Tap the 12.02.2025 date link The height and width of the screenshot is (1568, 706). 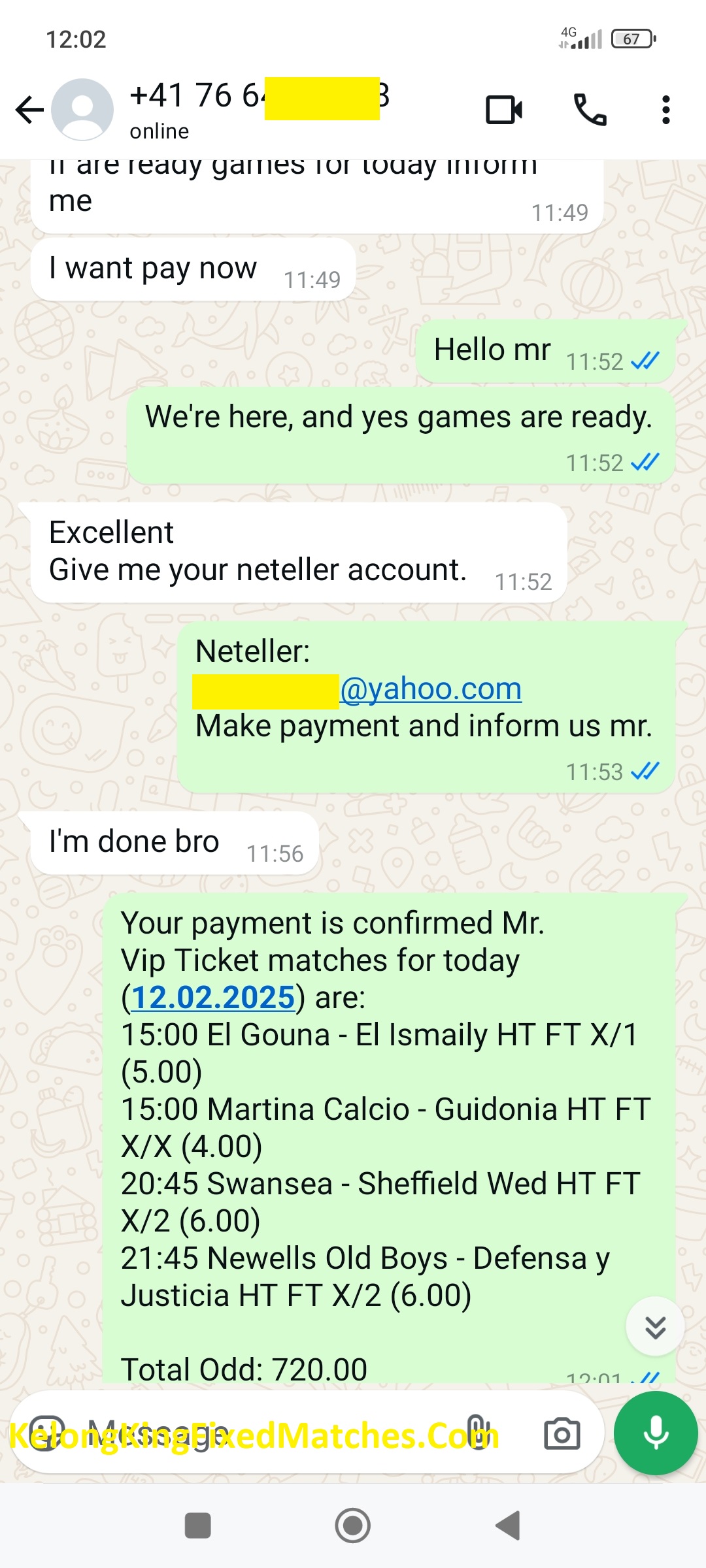pos(213,998)
